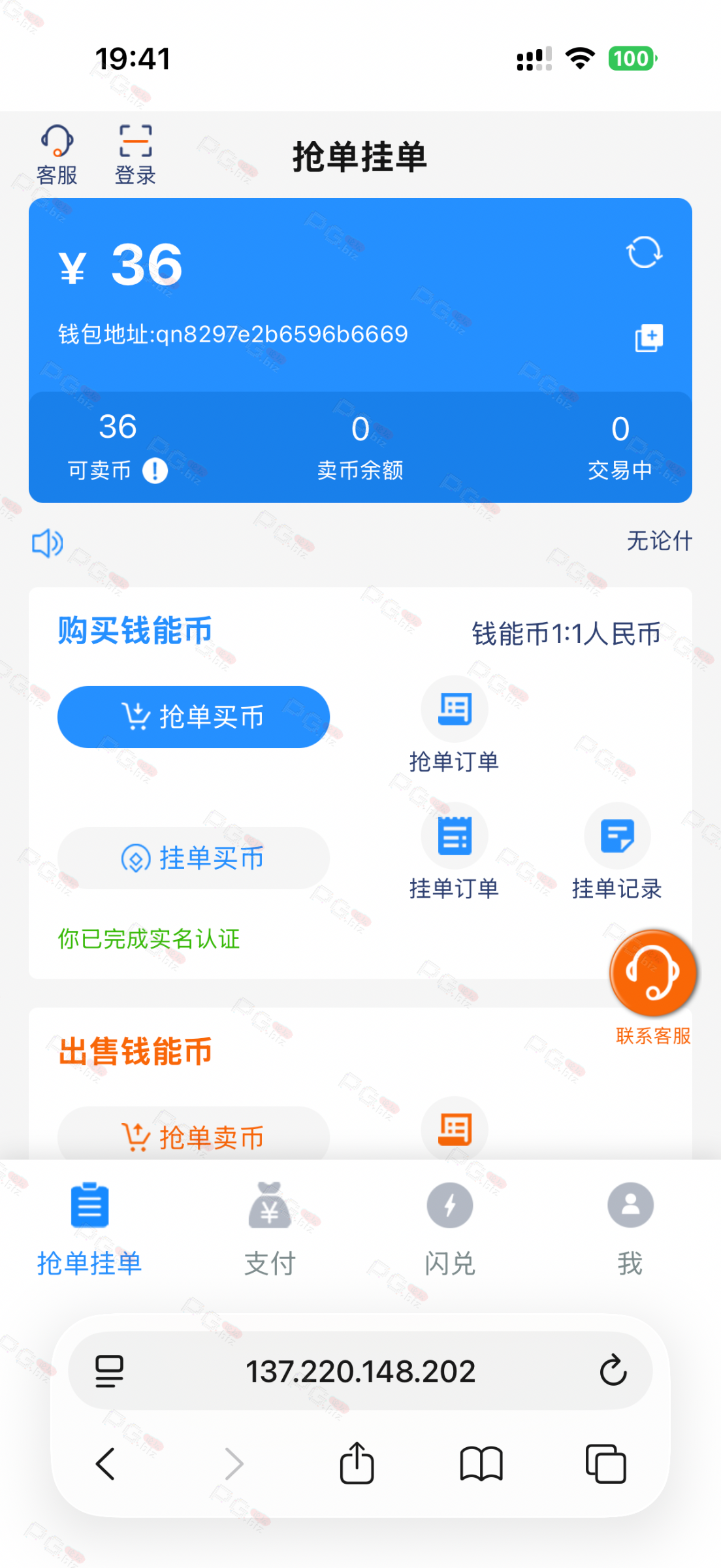Reload the page in browser
This screenshot has width=721, height=1568.
(613, 1371)
